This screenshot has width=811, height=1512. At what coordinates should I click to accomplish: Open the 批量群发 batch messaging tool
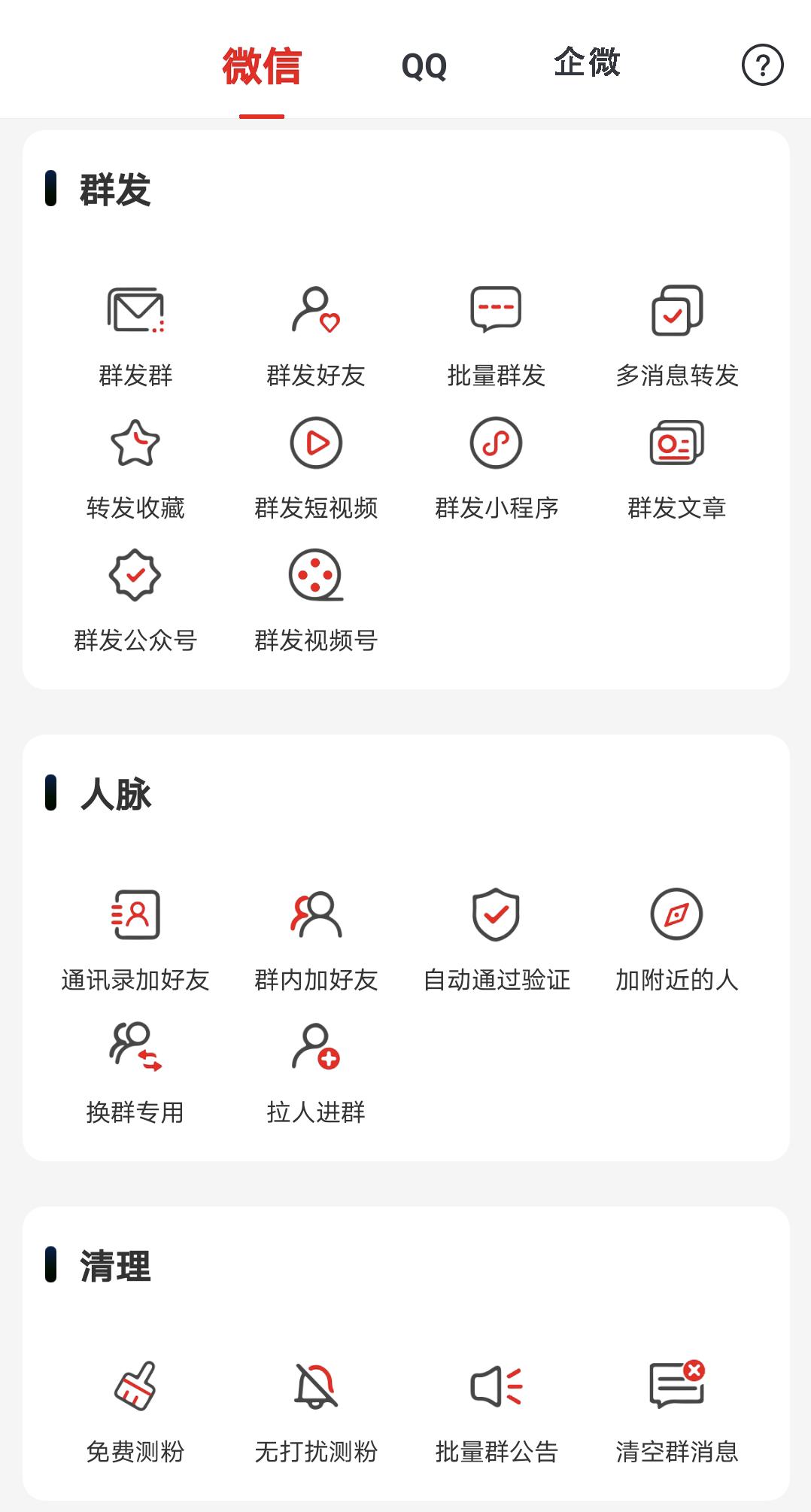point(495,331)
